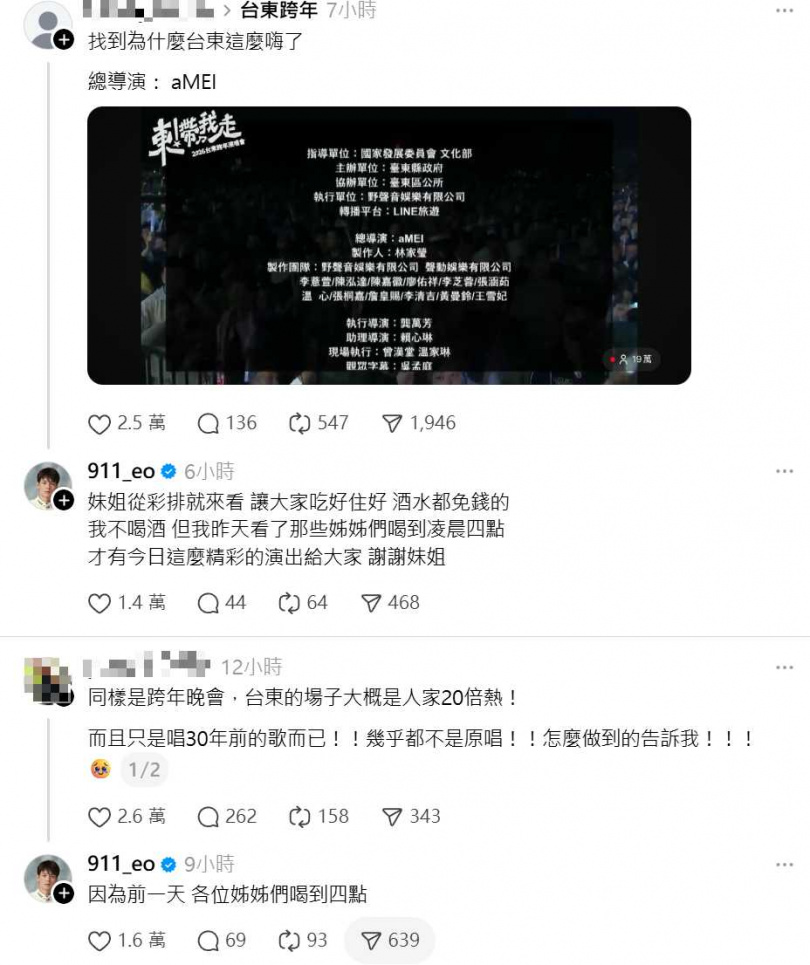Repost the post with 547 reposts

(300, 423)
